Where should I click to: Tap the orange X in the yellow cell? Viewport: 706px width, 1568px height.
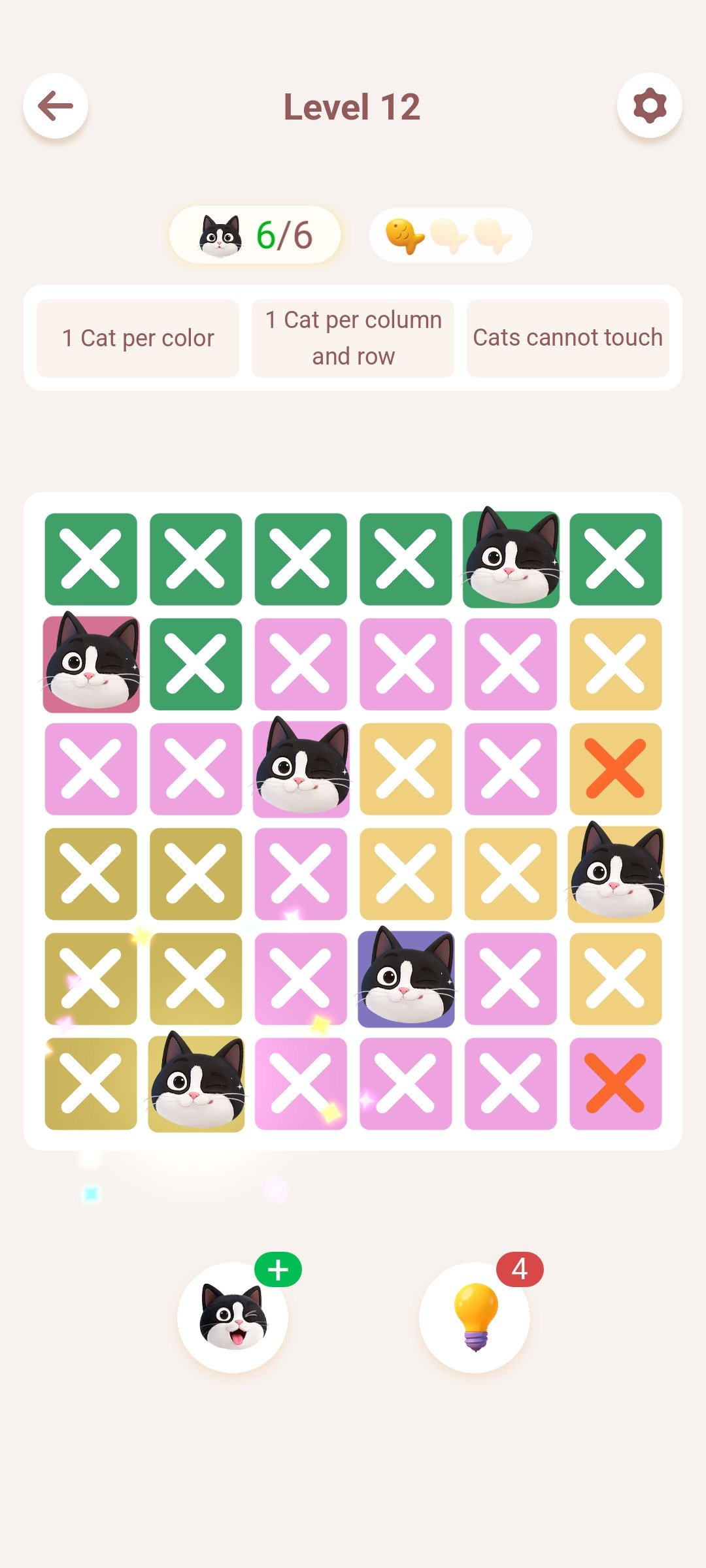pos(616,768)
